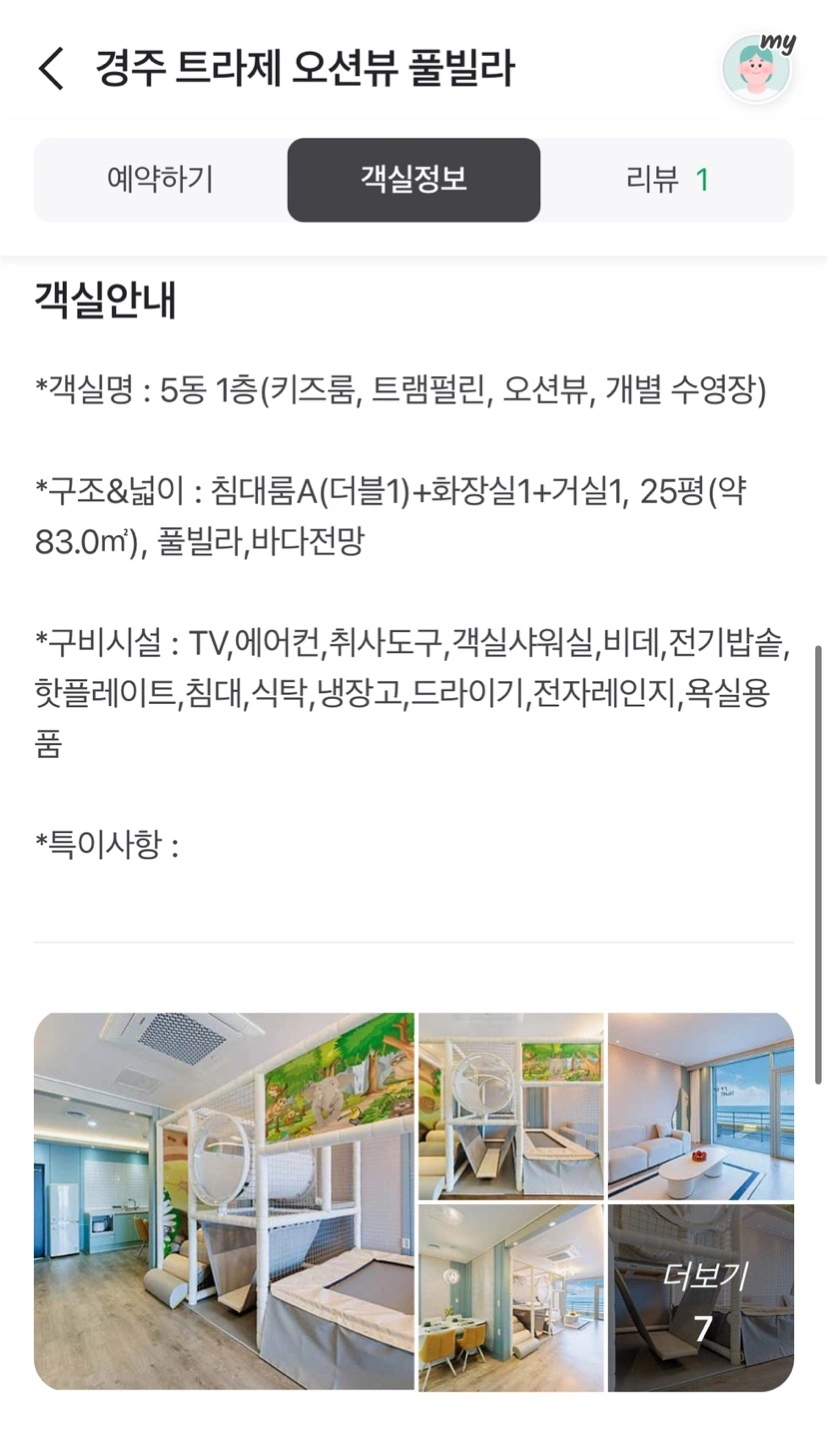The image size is (828, 1440).
Task: Open the my profile avatar
Action: [x=758, y=67]
